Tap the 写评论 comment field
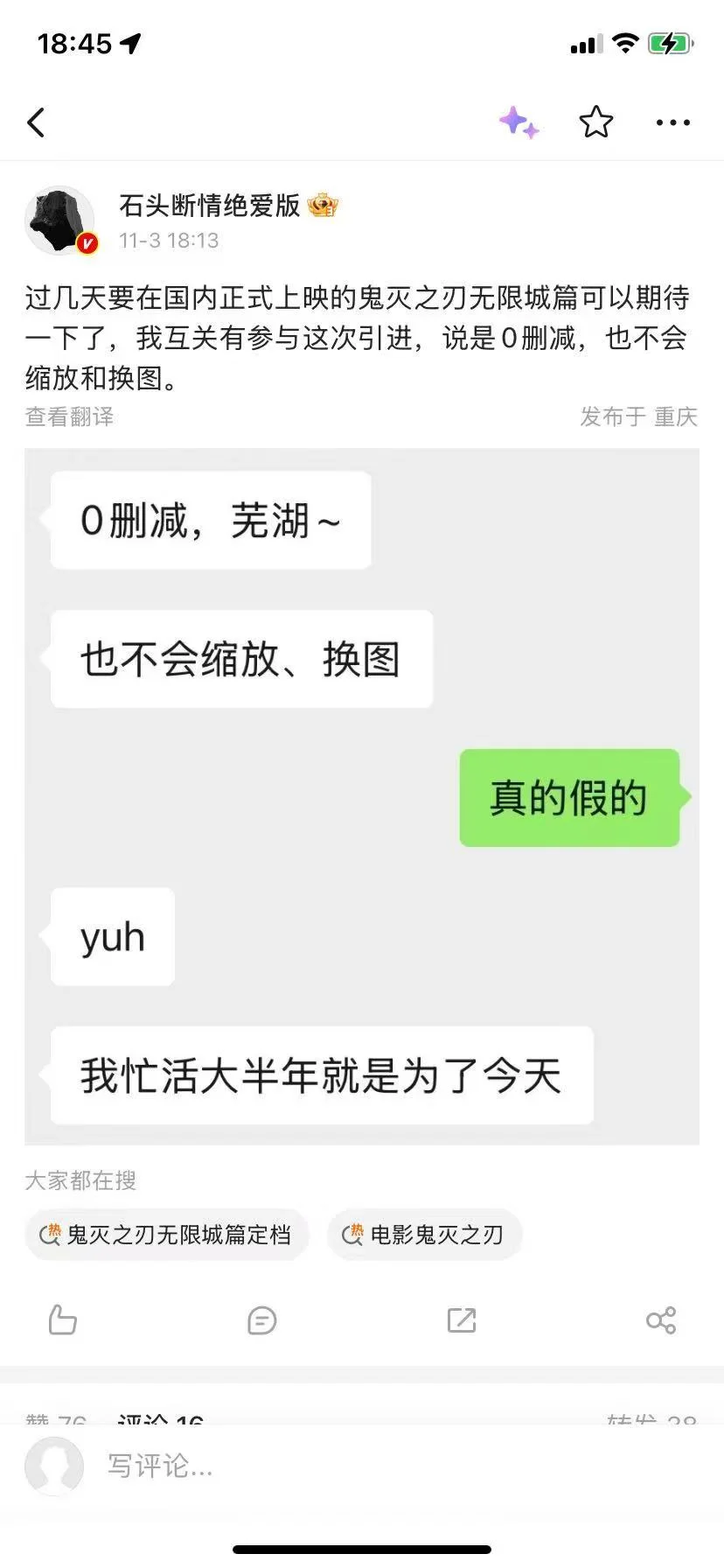Viewport: 724px width, 1568px height. 350,1466
